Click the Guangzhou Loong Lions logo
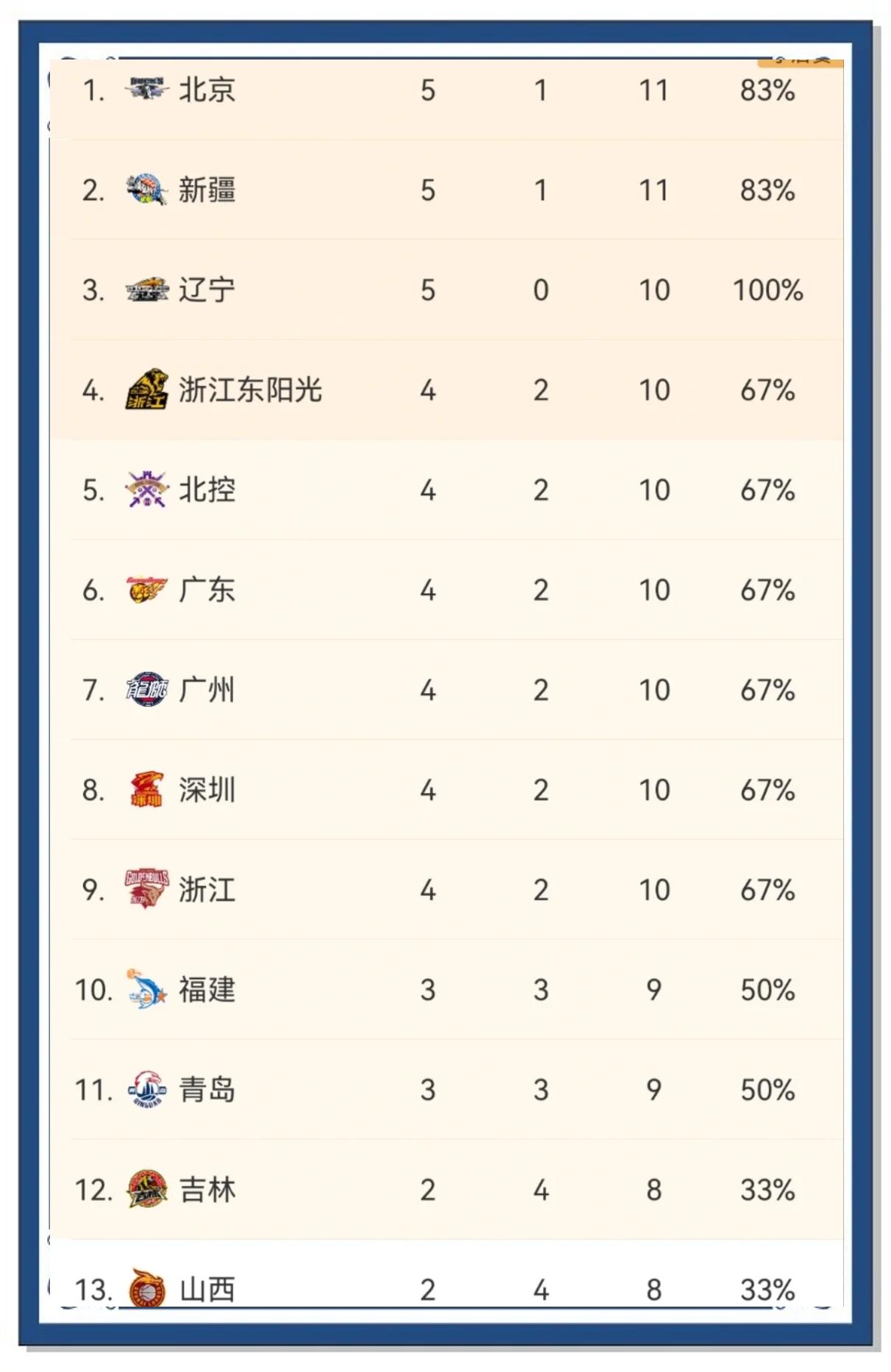891x1372 pixels. (x=147, y=689)
